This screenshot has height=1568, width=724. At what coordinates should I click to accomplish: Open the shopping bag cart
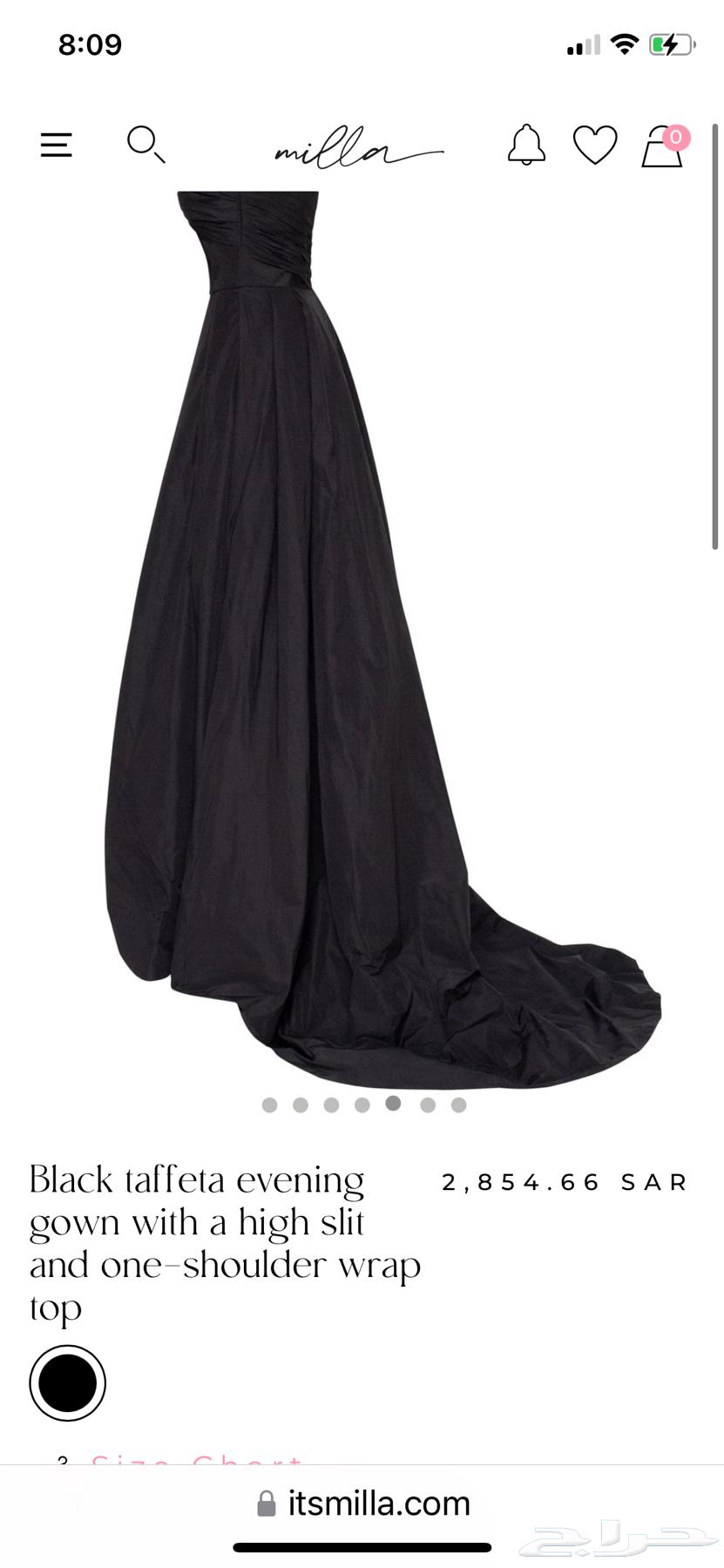(x=662, y=146)
